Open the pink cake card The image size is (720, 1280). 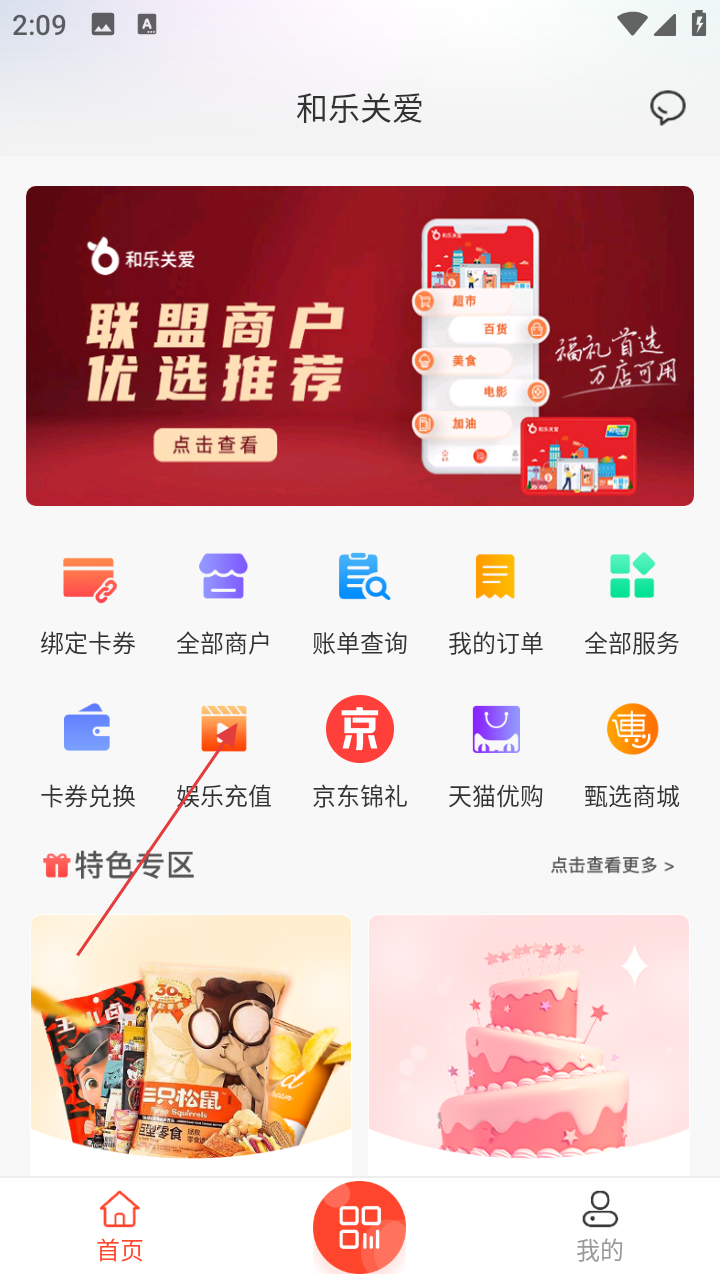tap(529, 1040)
